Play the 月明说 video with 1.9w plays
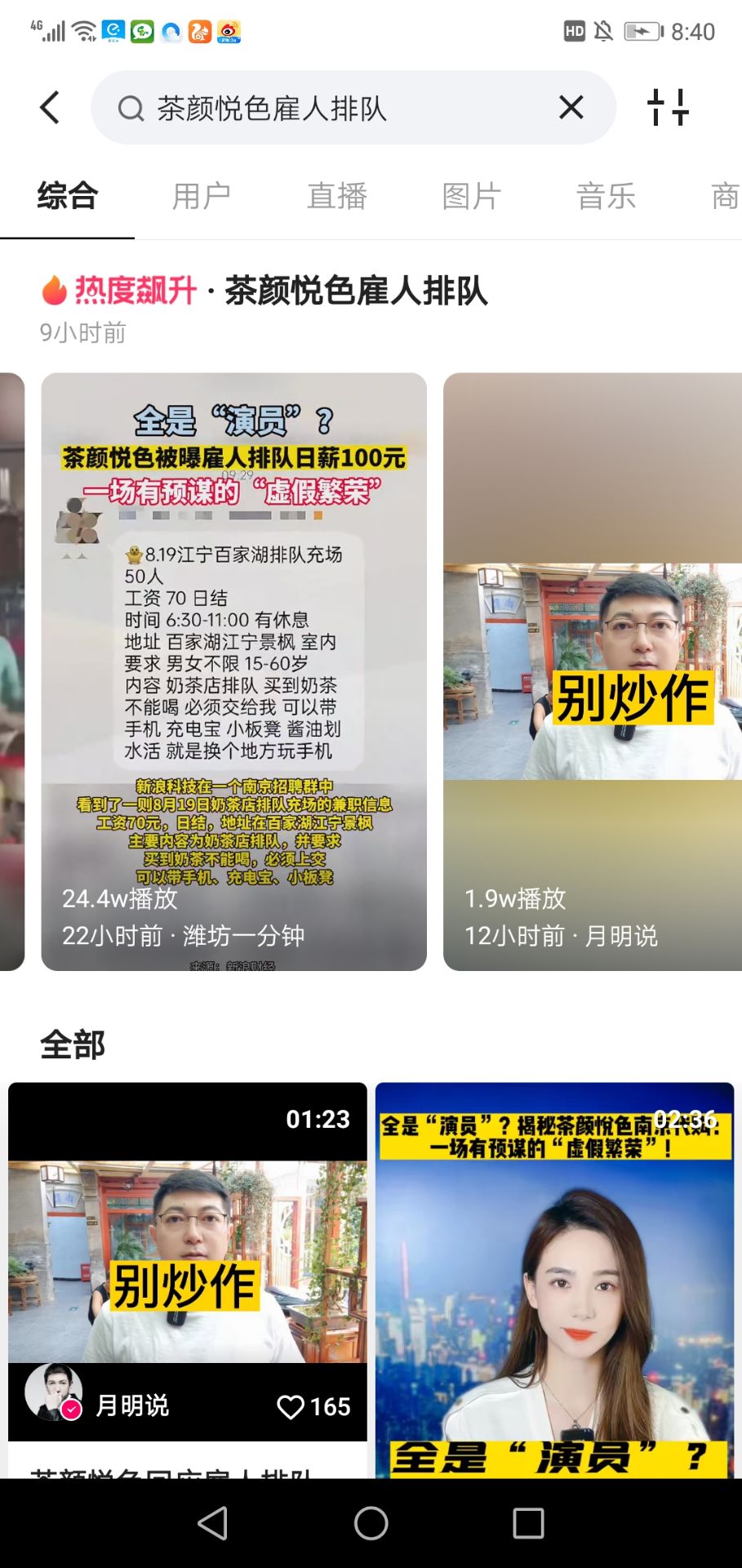The height and width of the screenshot is (1568, 742). click(x=592, y=671)
